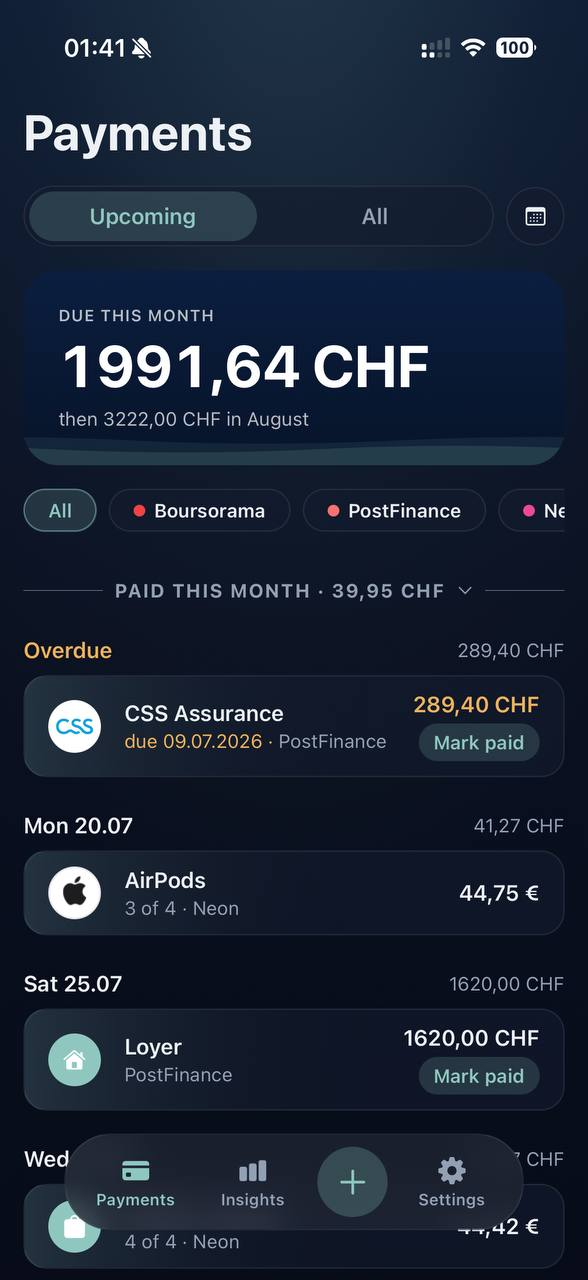Open the calendar view icon
The height and width of the screenshot is (1280, 588).
(535, 216)
